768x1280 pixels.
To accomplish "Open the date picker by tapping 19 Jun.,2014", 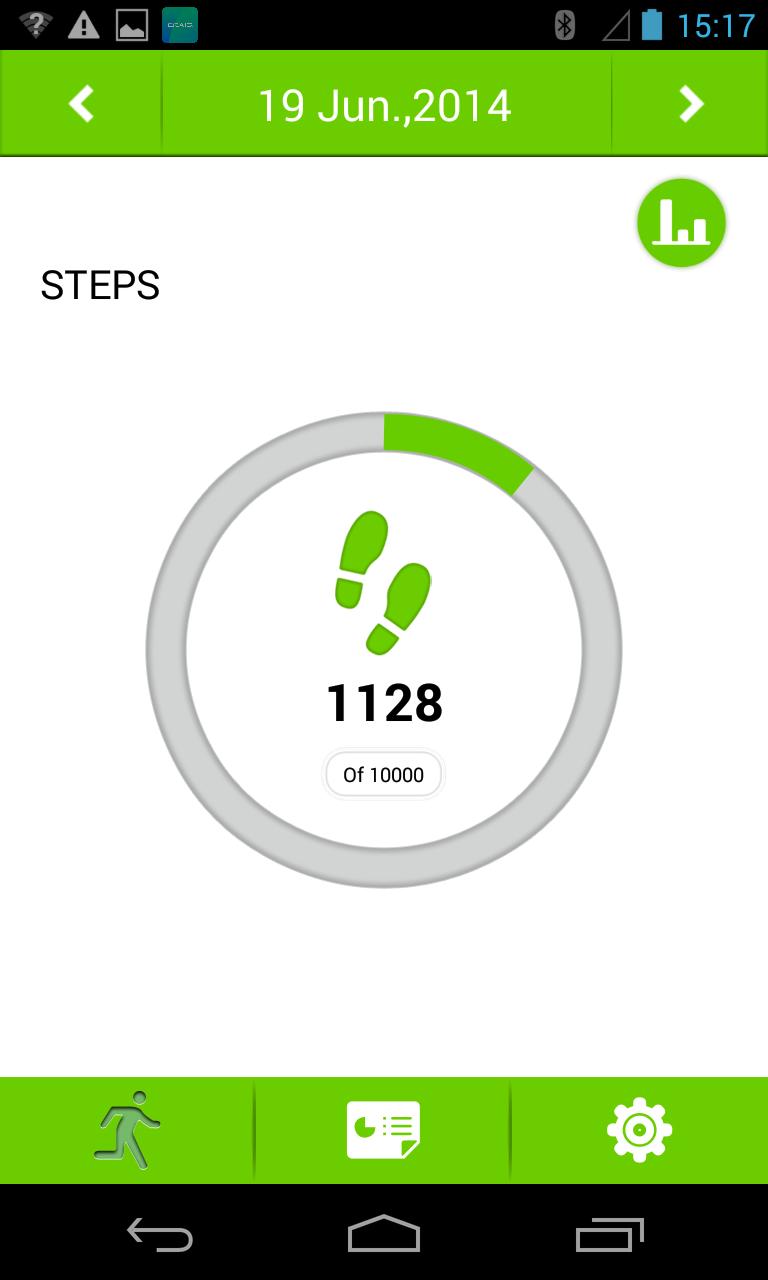I will 384,102.
